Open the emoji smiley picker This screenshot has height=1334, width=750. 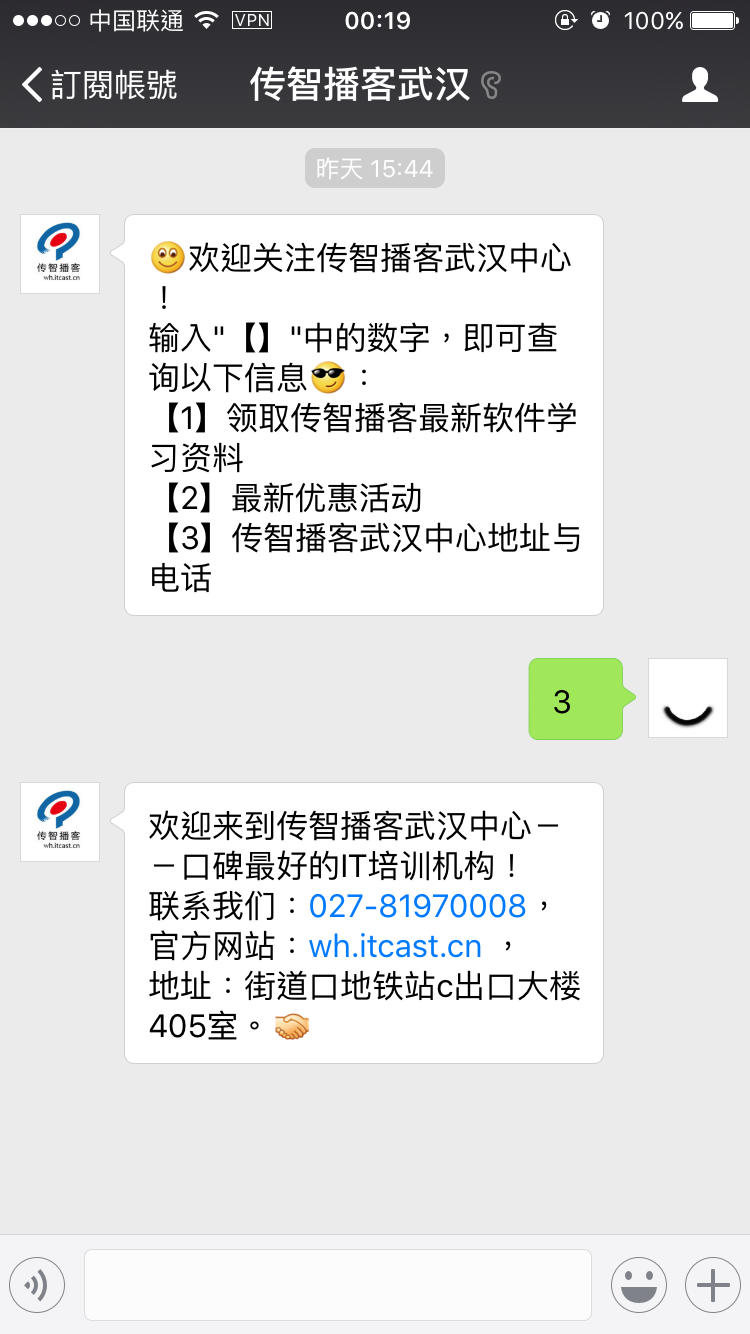[639, 1284]
